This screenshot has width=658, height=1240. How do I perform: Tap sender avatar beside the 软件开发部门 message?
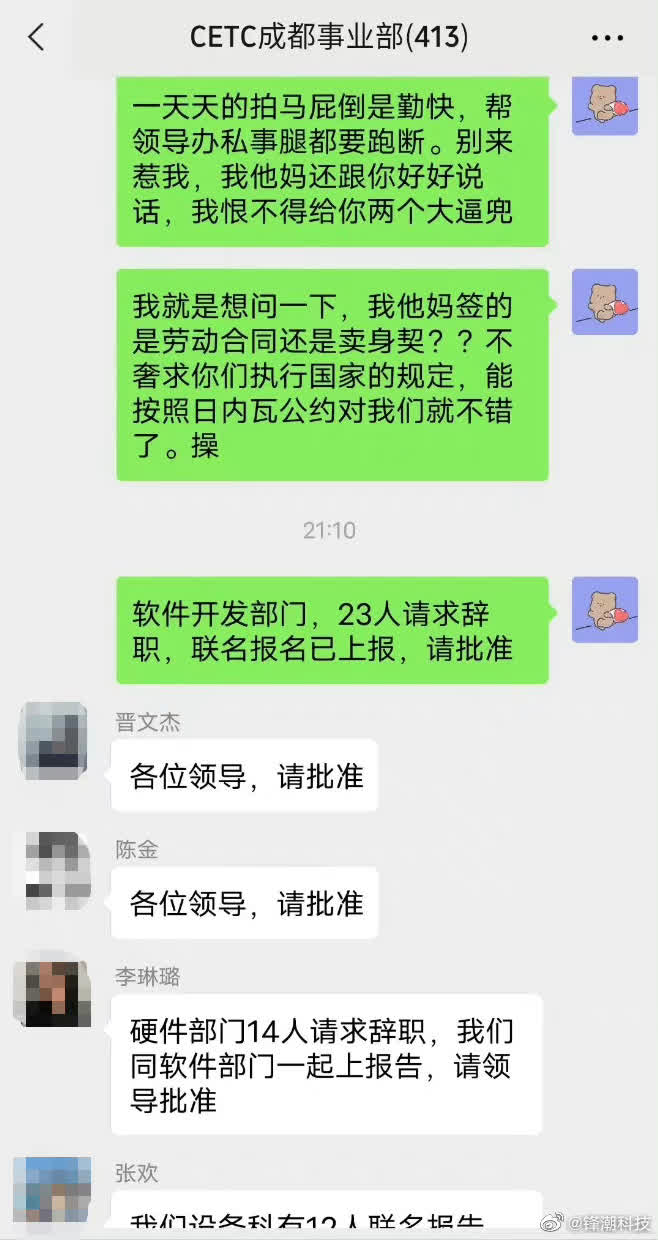point(604,610)
